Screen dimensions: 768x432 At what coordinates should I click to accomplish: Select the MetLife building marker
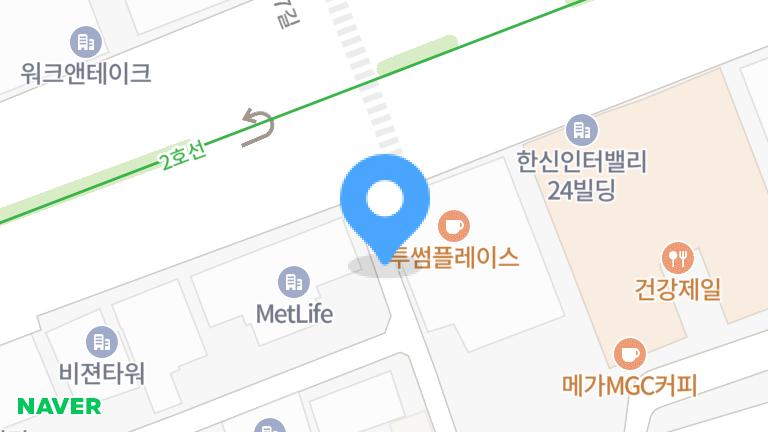point(294,282)
